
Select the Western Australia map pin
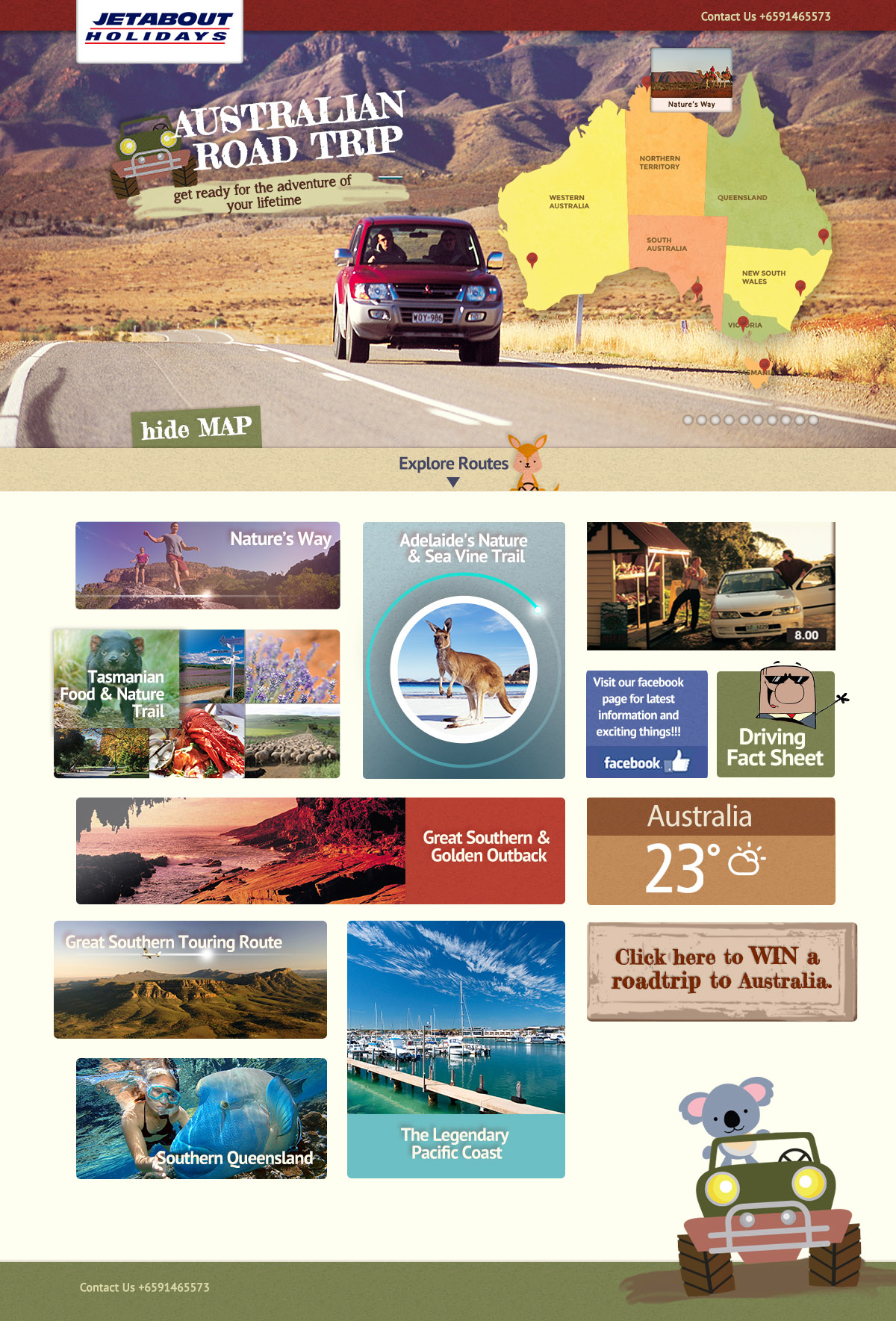coord(532,259)
